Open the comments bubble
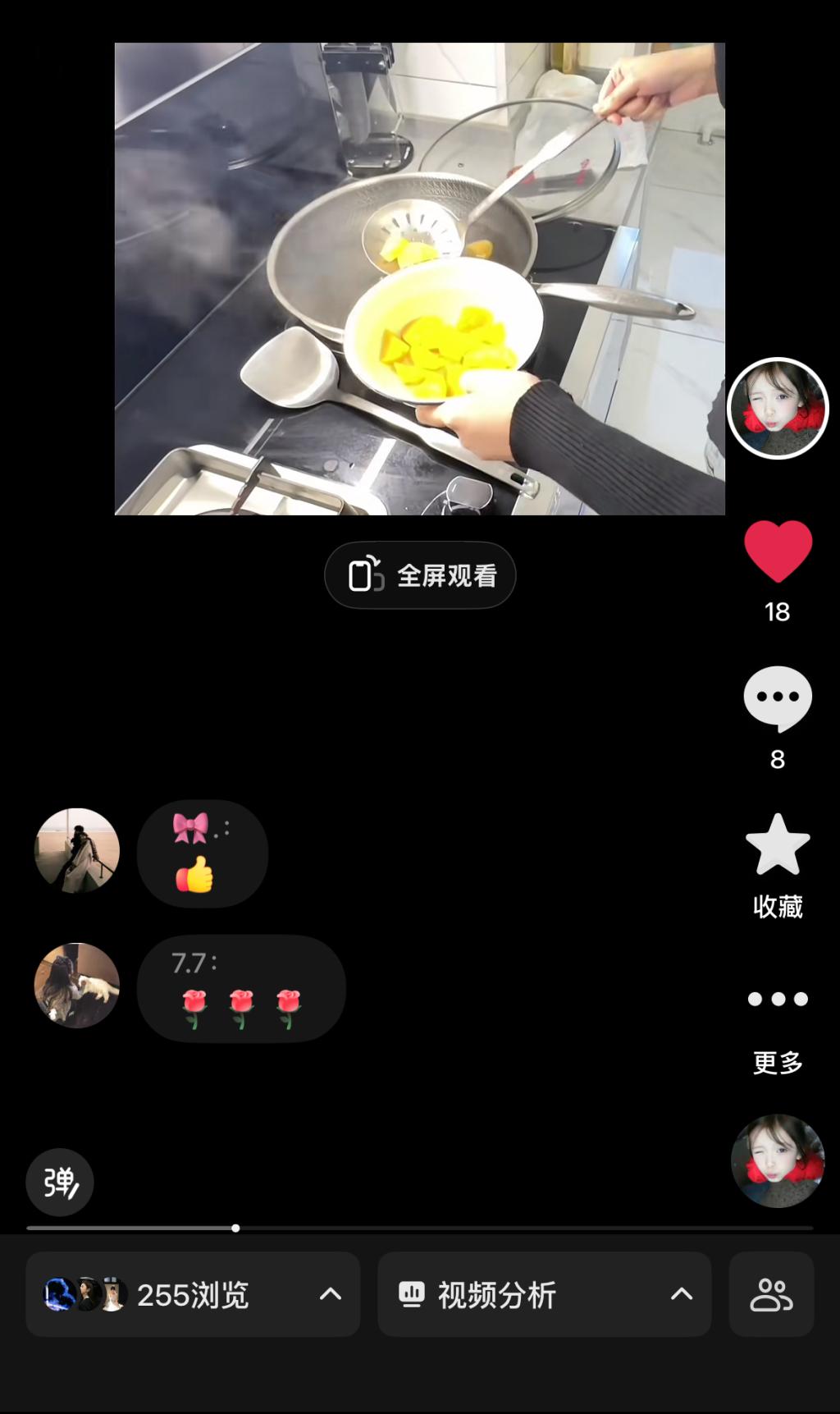This screenshot has width=840, height=1414. pyautogui.click(x=778, y=698)
